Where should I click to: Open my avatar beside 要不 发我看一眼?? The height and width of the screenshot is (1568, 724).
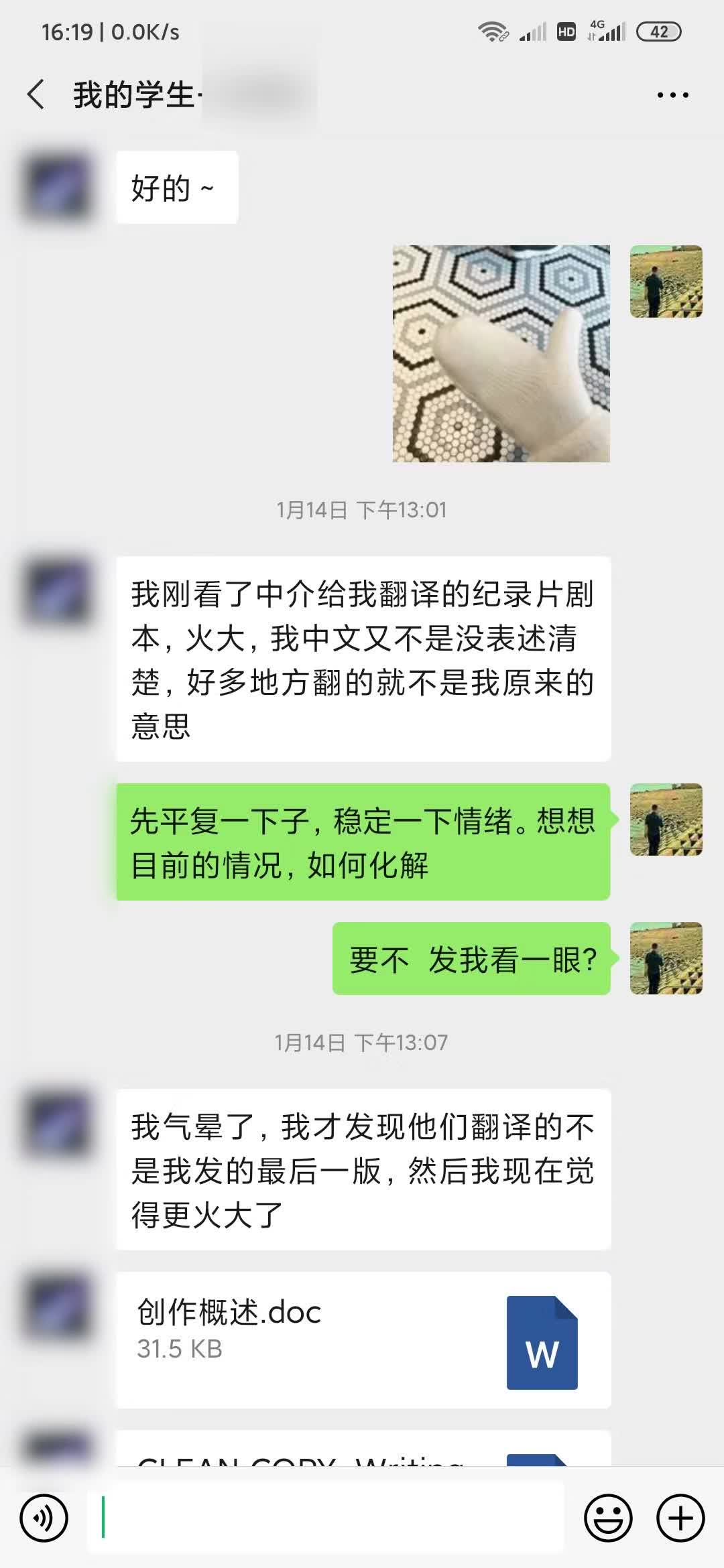click(666, 958)
